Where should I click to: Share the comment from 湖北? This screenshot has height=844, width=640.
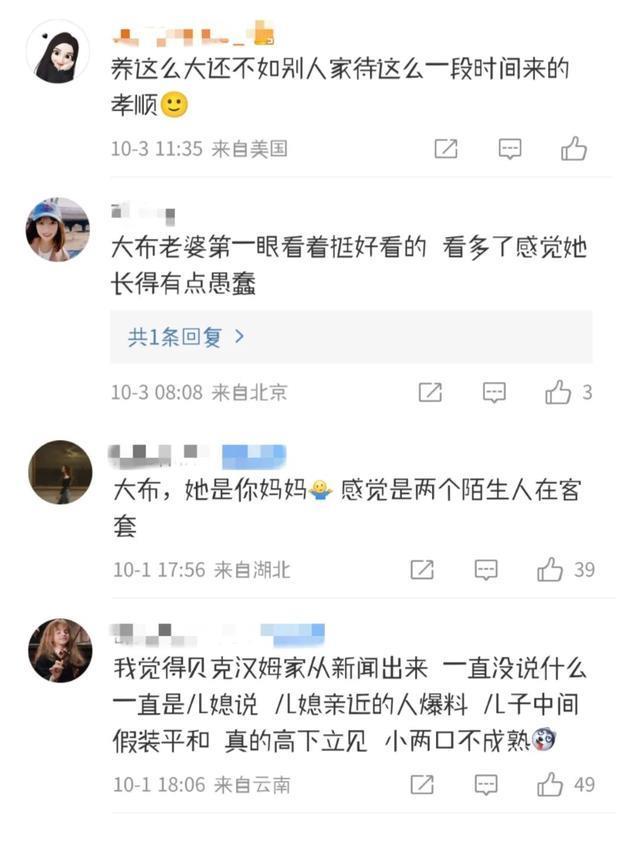click(422, 570)
